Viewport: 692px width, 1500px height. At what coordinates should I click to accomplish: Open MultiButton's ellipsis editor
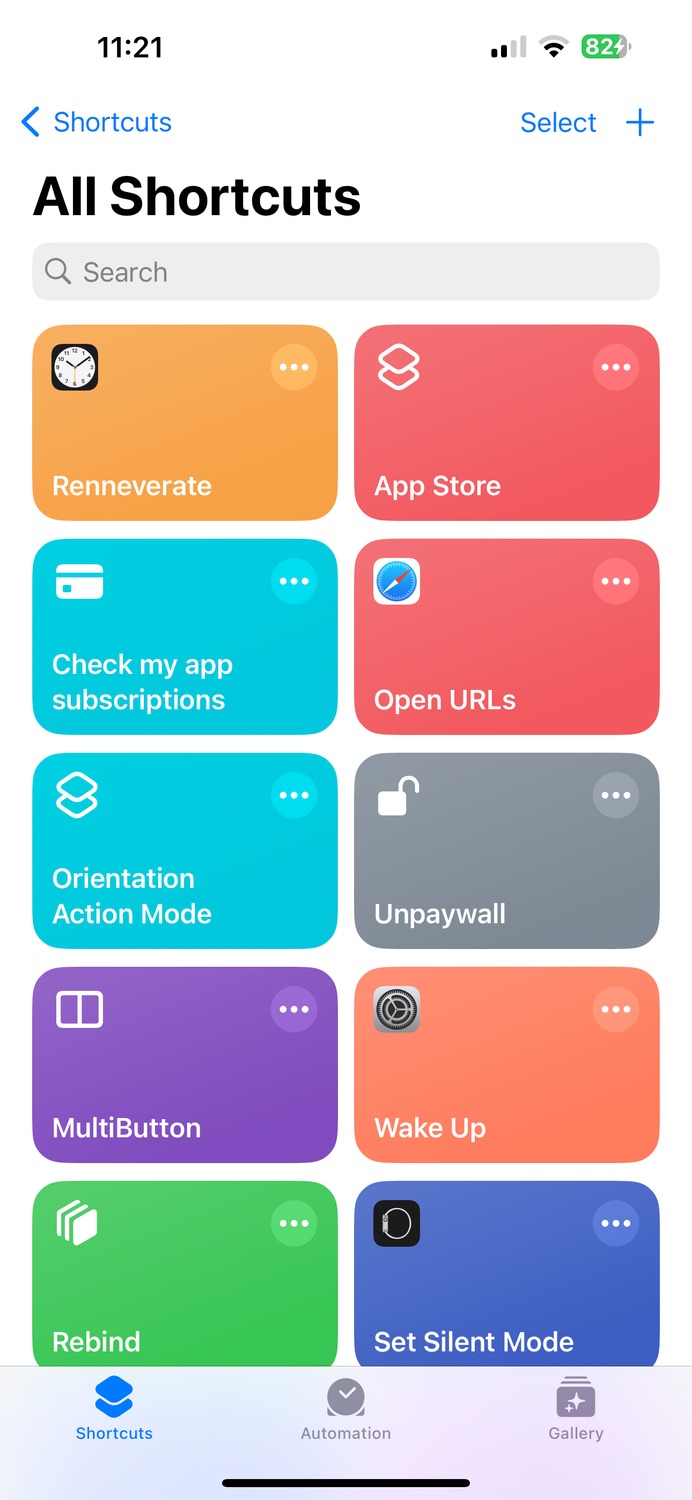point(294,1009)
